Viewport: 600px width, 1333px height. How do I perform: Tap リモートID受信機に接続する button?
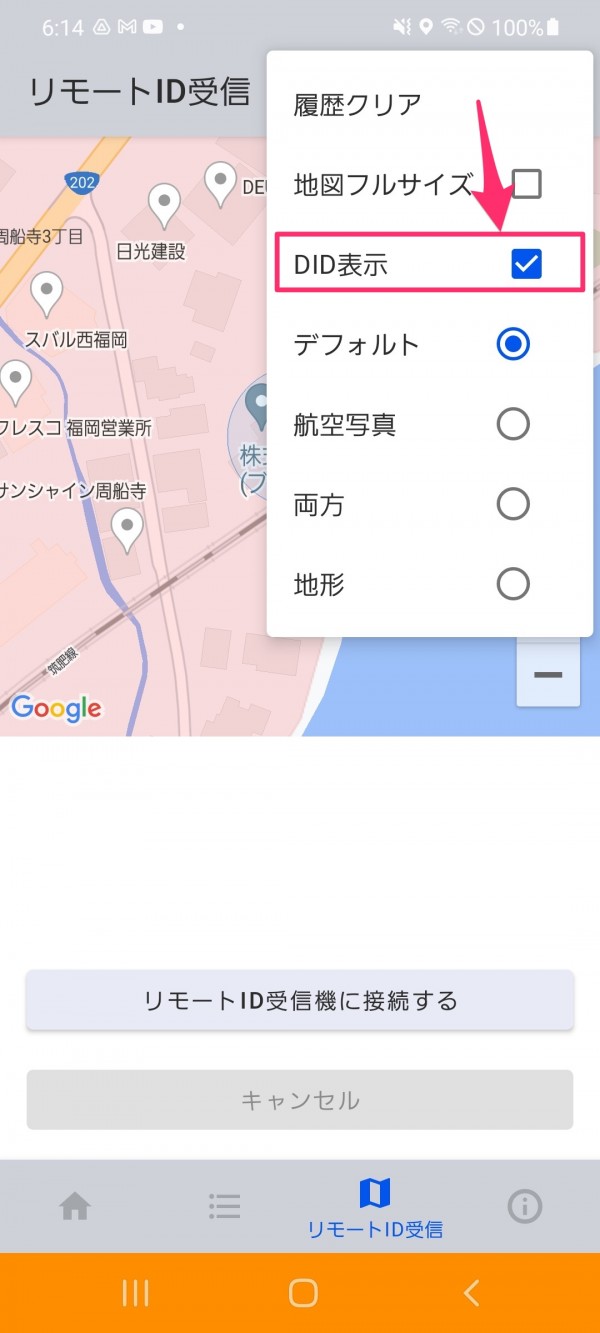(300, 1000)
